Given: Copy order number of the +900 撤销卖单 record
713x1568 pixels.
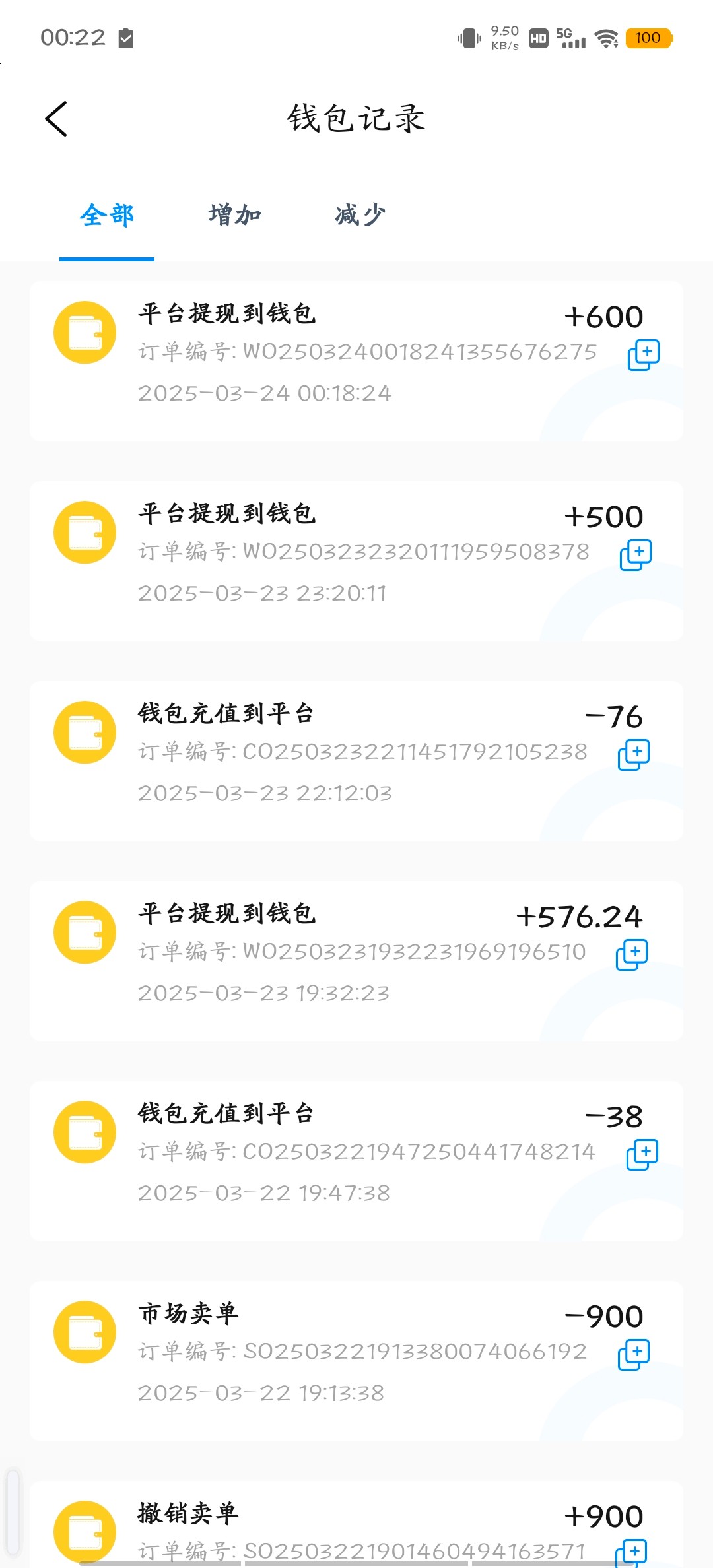Looking at the screenshot, I should (x=631, y=1552).
